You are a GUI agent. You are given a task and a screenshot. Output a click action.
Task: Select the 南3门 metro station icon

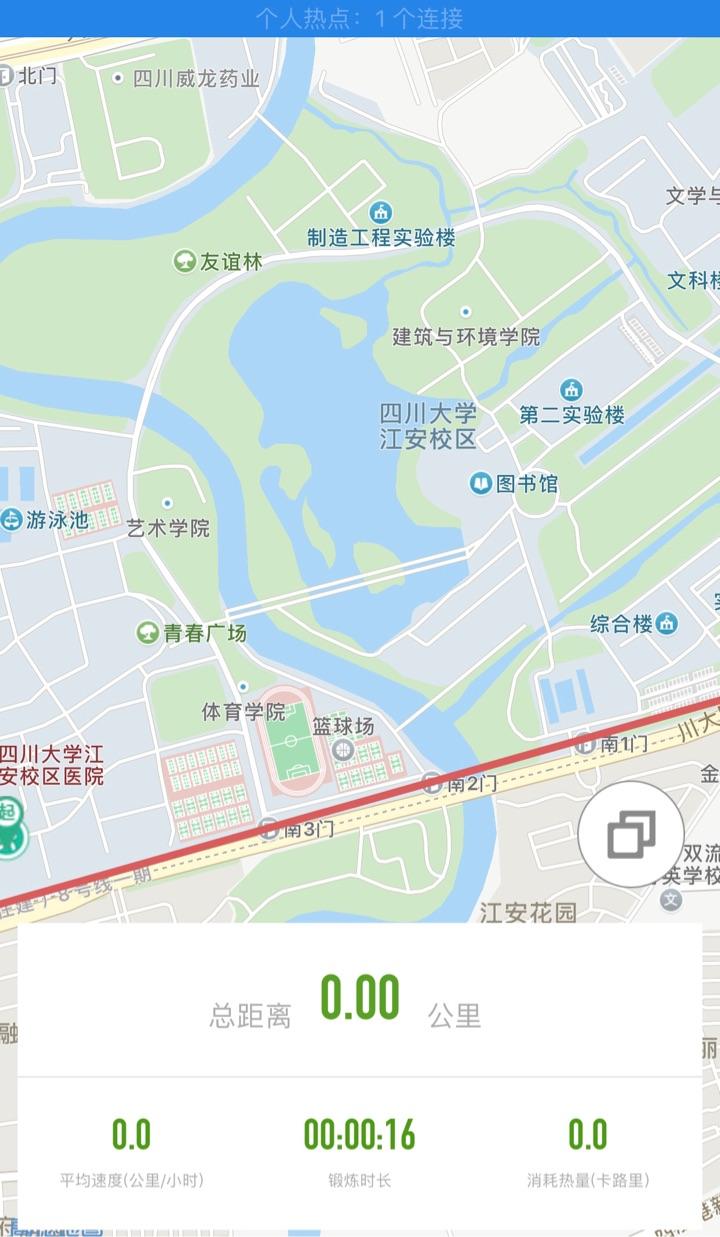point(270,828)
